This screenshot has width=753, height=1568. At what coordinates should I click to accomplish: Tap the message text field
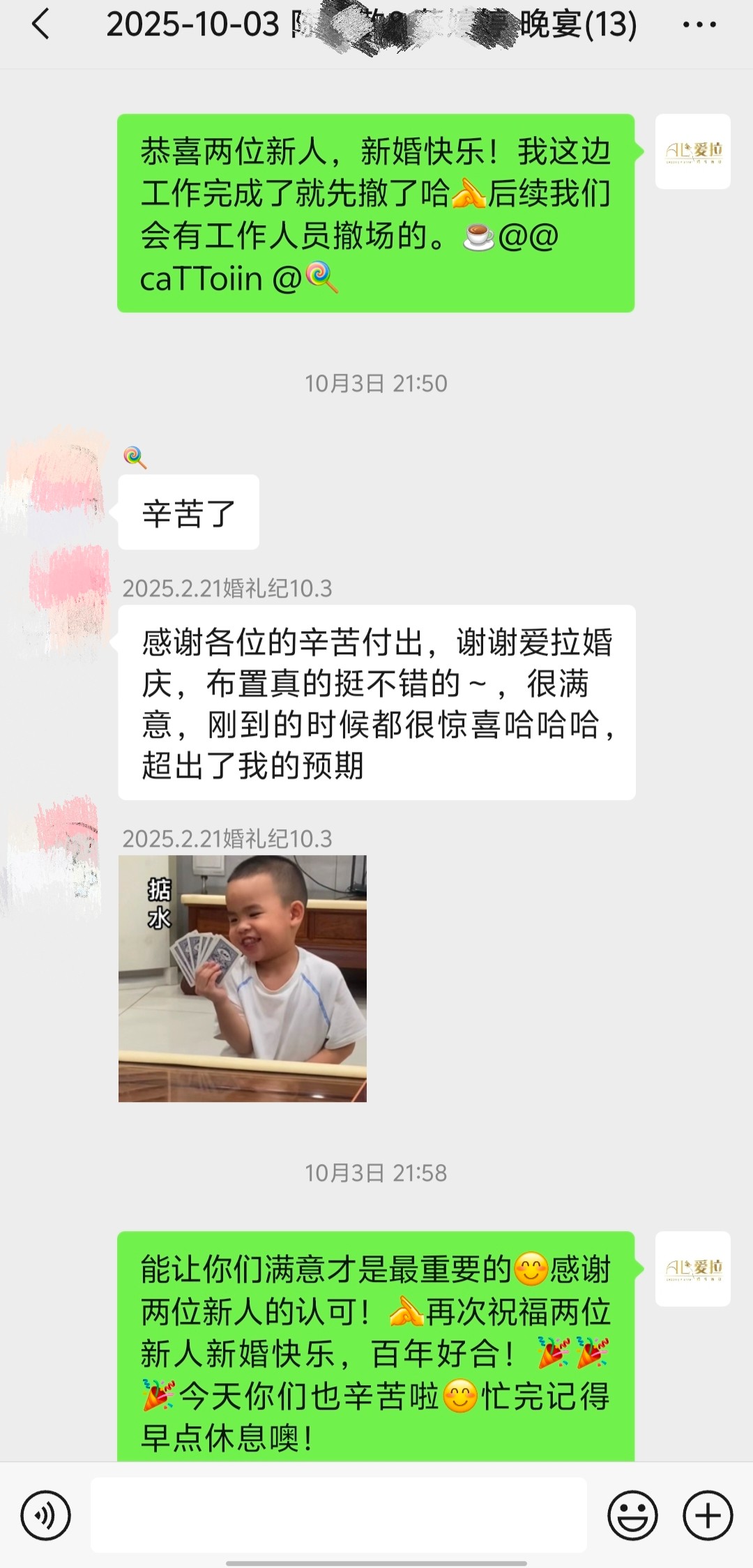pos(338,1515)
